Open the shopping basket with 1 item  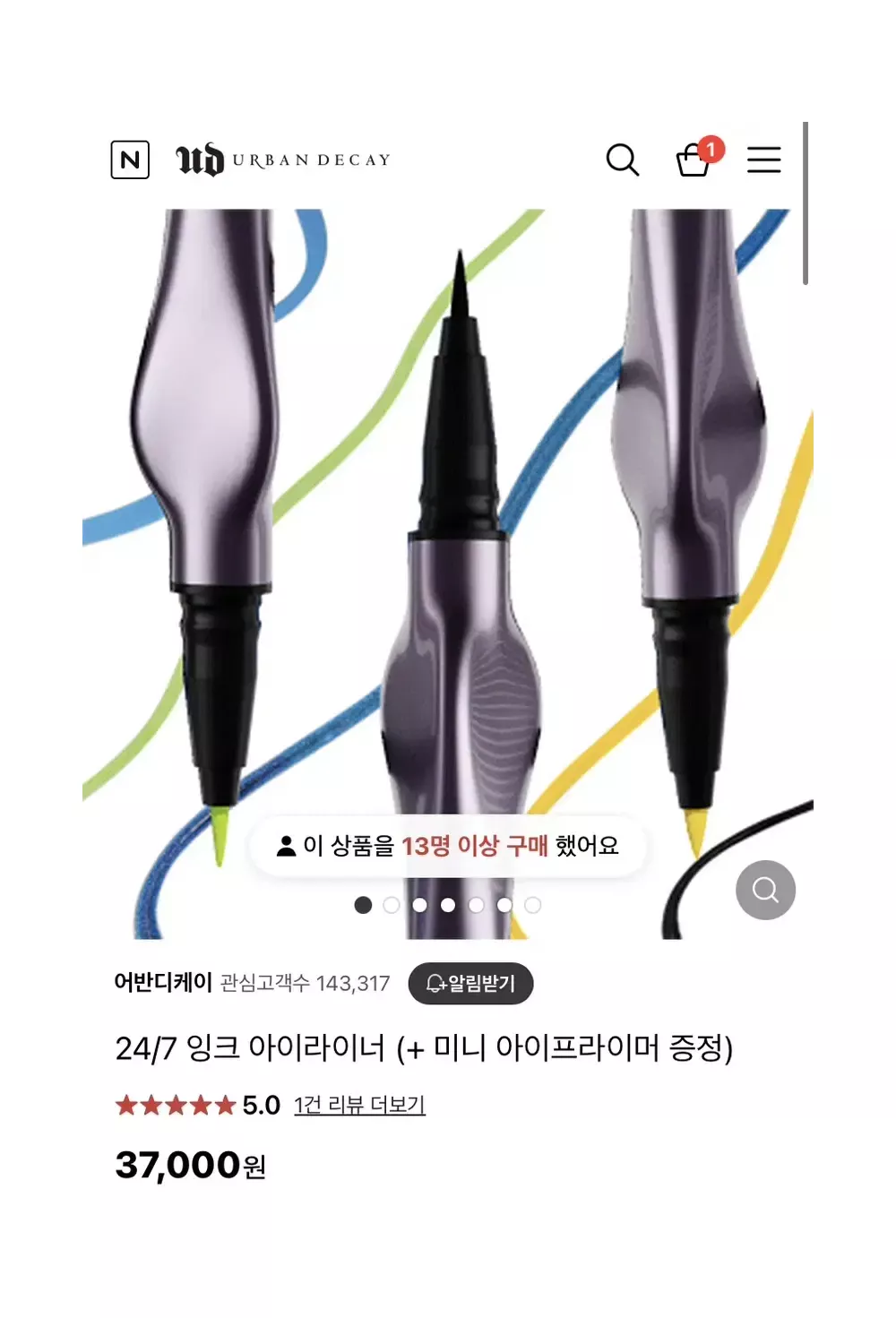pyautogui.click(x=694, y=160)
